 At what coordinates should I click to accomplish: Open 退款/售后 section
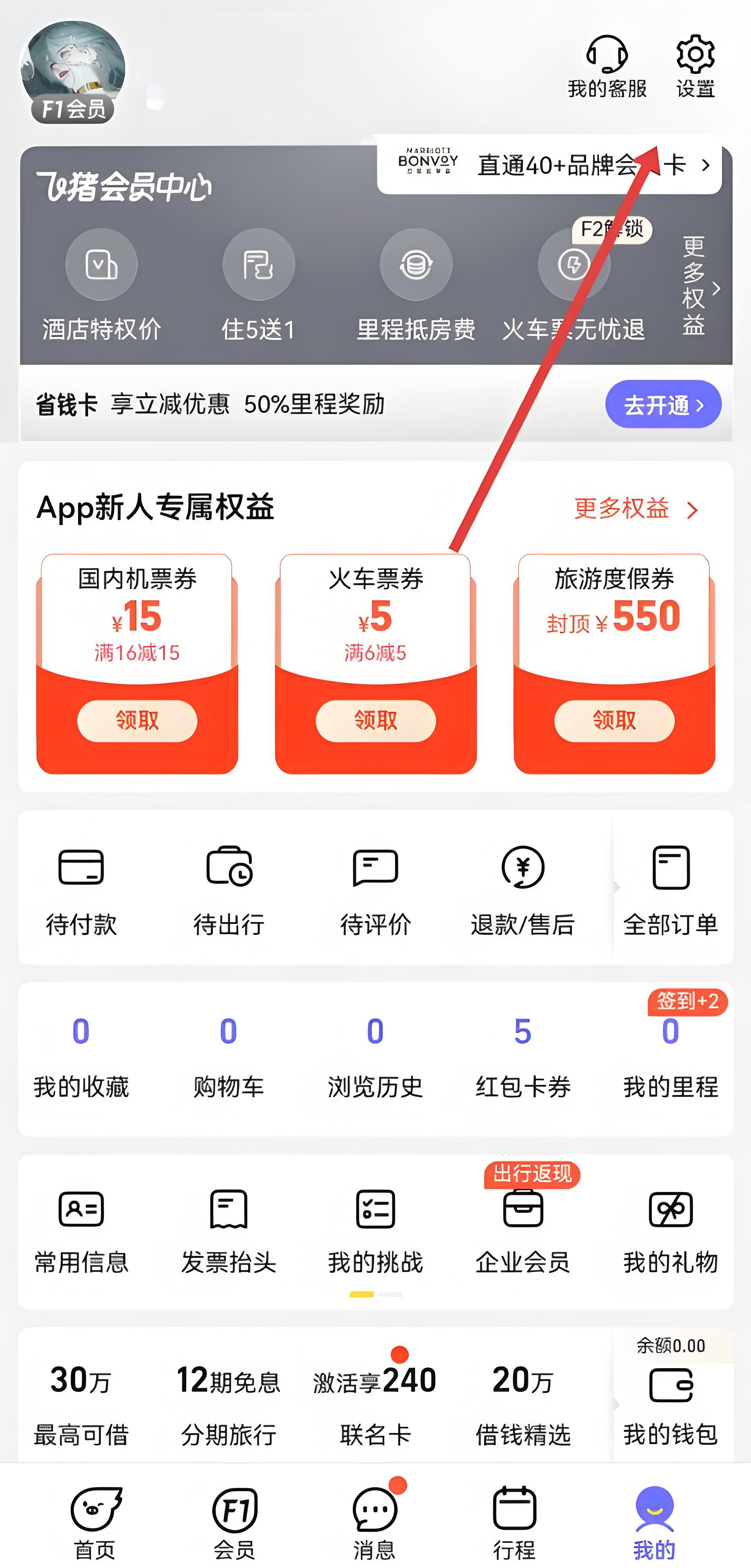click(522, 889)
